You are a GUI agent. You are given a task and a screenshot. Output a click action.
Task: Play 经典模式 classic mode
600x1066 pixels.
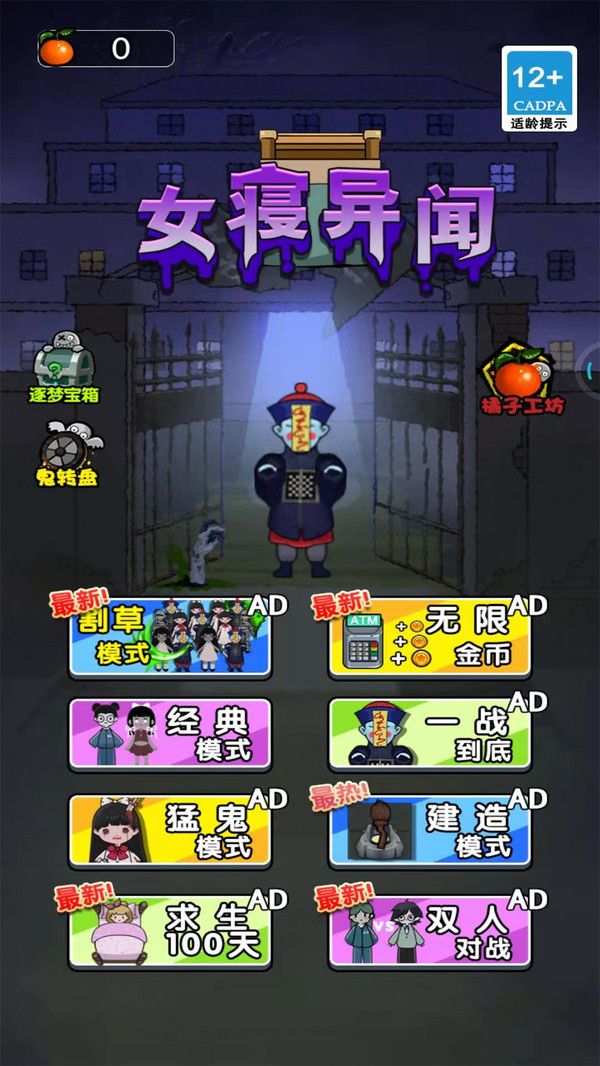click(170, 735)
